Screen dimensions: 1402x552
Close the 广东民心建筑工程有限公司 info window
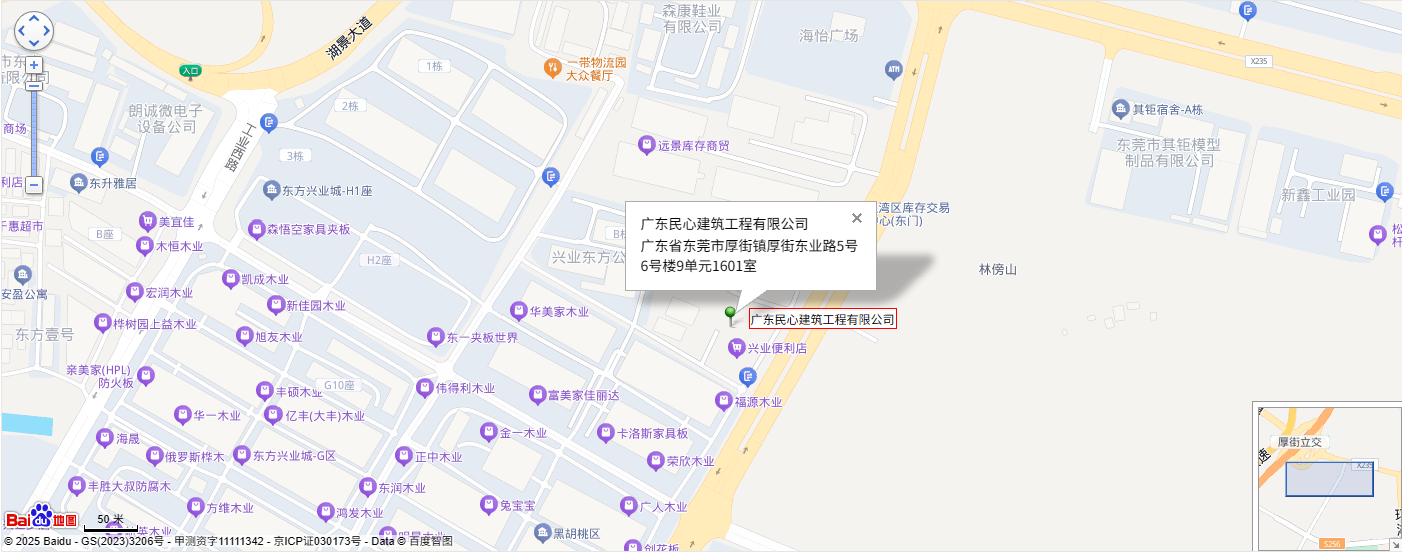pos(856,218)
